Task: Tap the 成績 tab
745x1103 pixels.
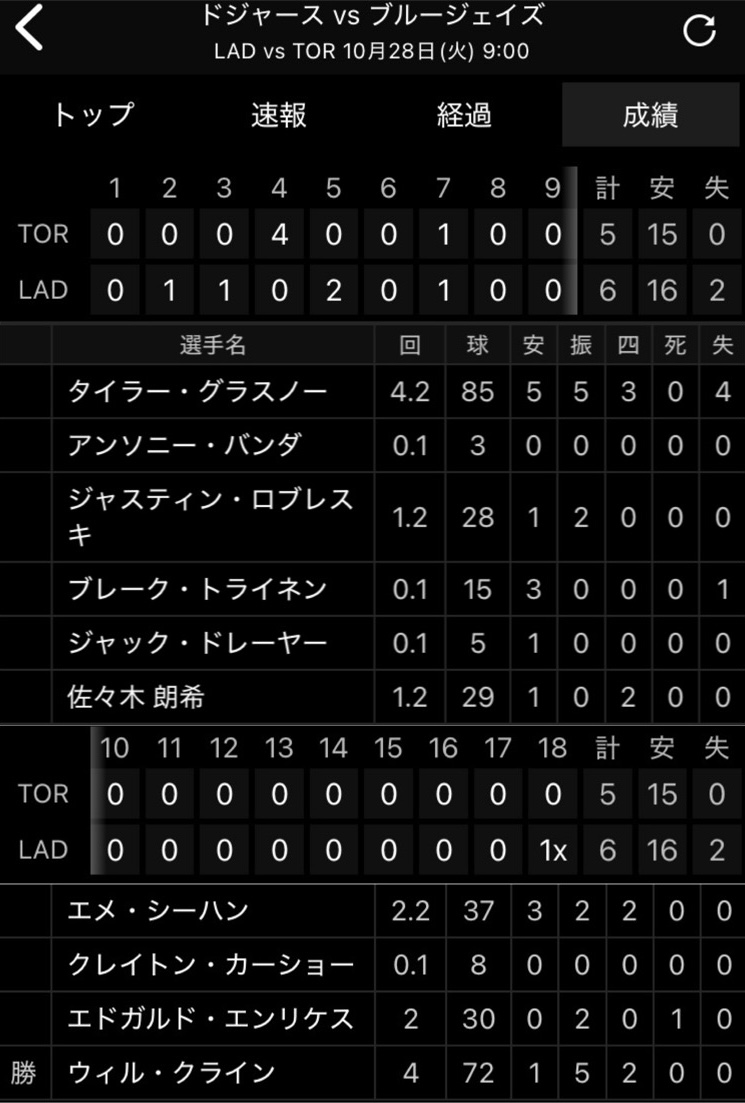Action: [x=651, y=115]
